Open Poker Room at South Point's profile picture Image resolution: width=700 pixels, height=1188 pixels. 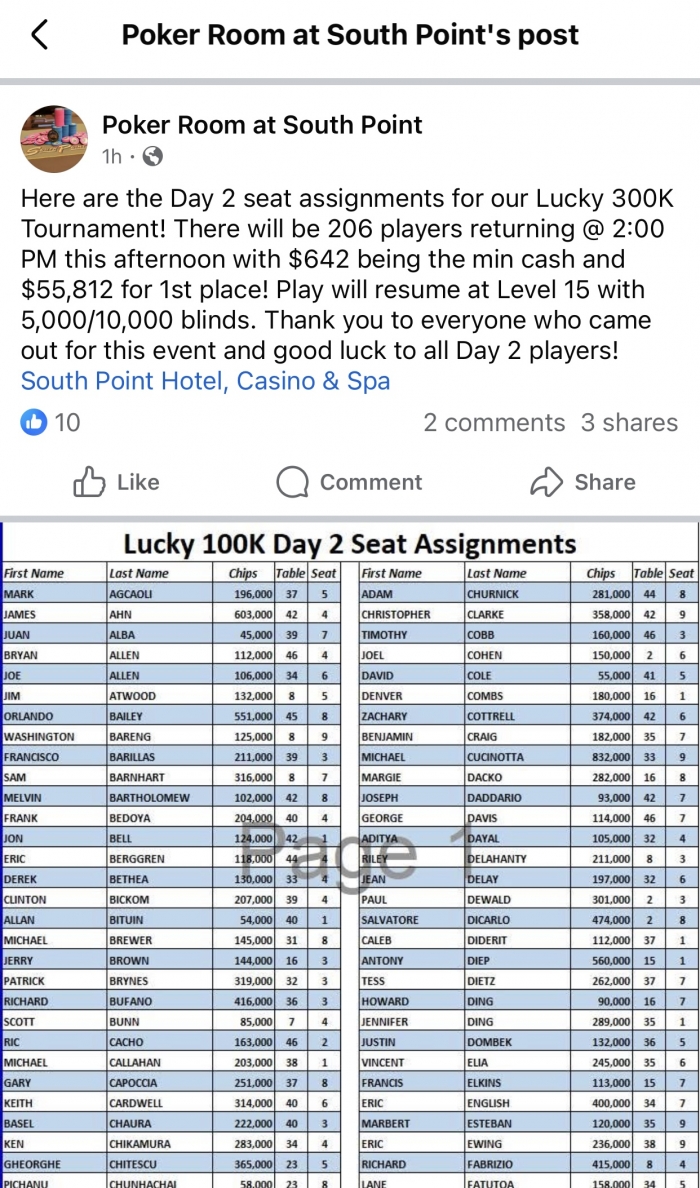pyautogui.click(x=55, y=139)
